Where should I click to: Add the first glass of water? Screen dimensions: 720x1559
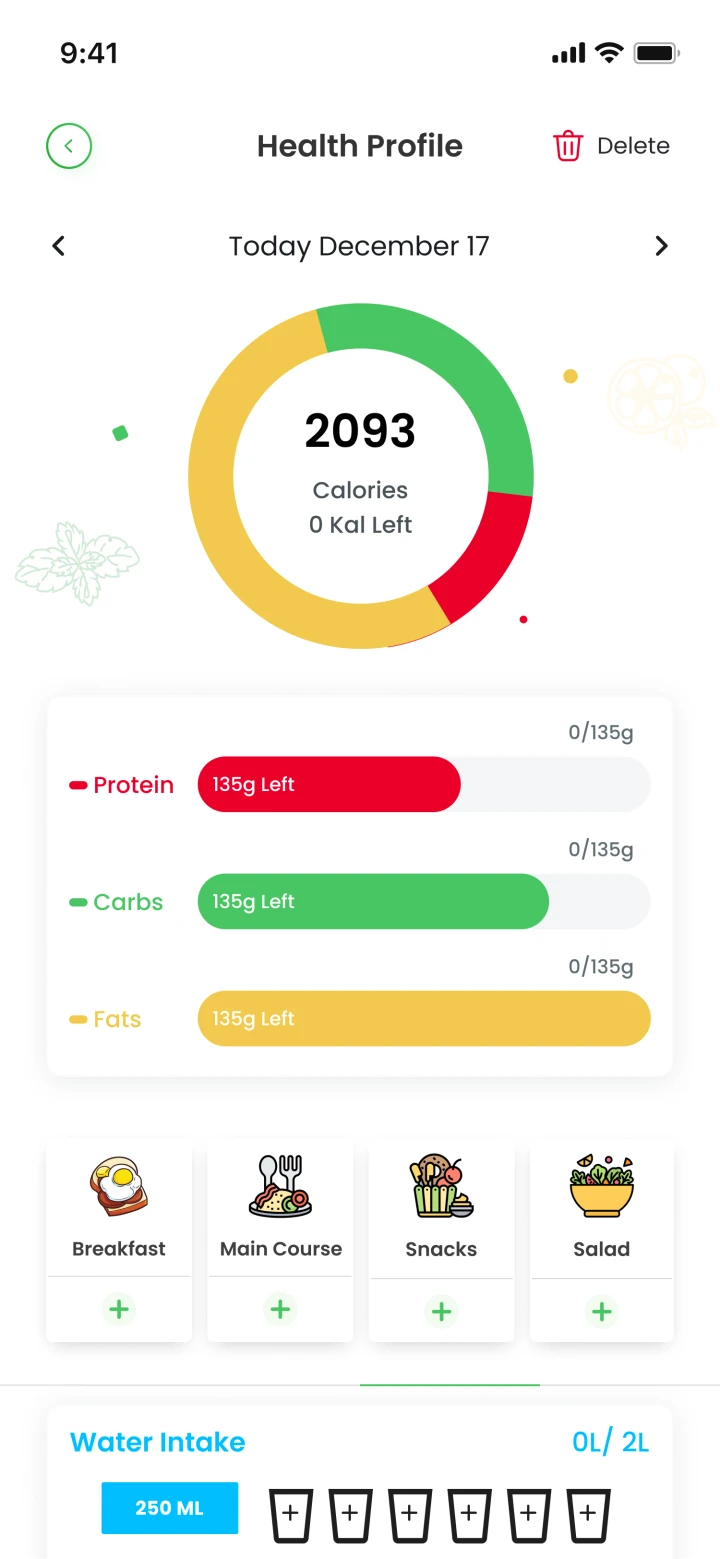pos(291,1514)
